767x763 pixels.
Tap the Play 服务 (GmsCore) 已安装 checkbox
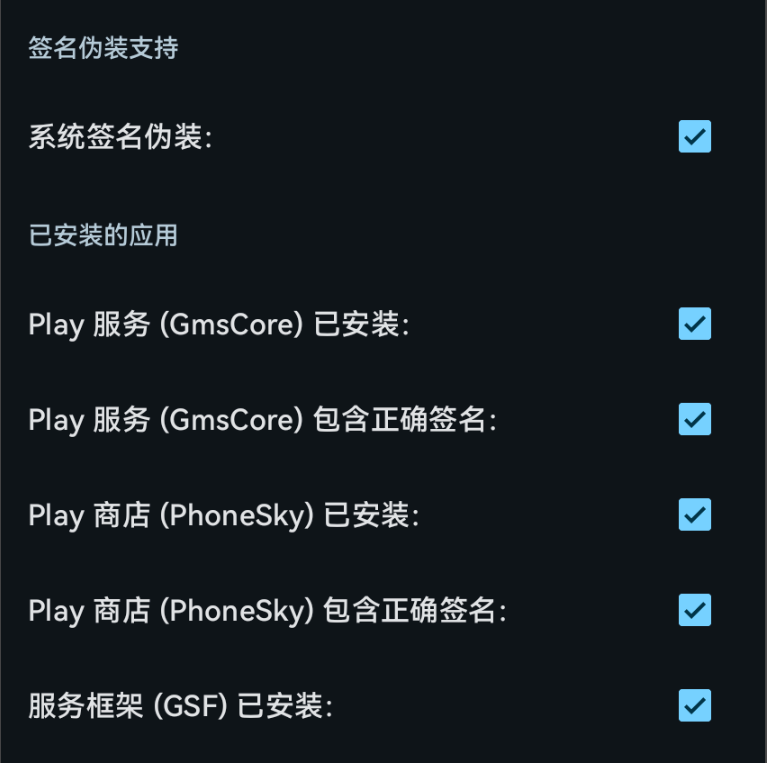point(694,324)
